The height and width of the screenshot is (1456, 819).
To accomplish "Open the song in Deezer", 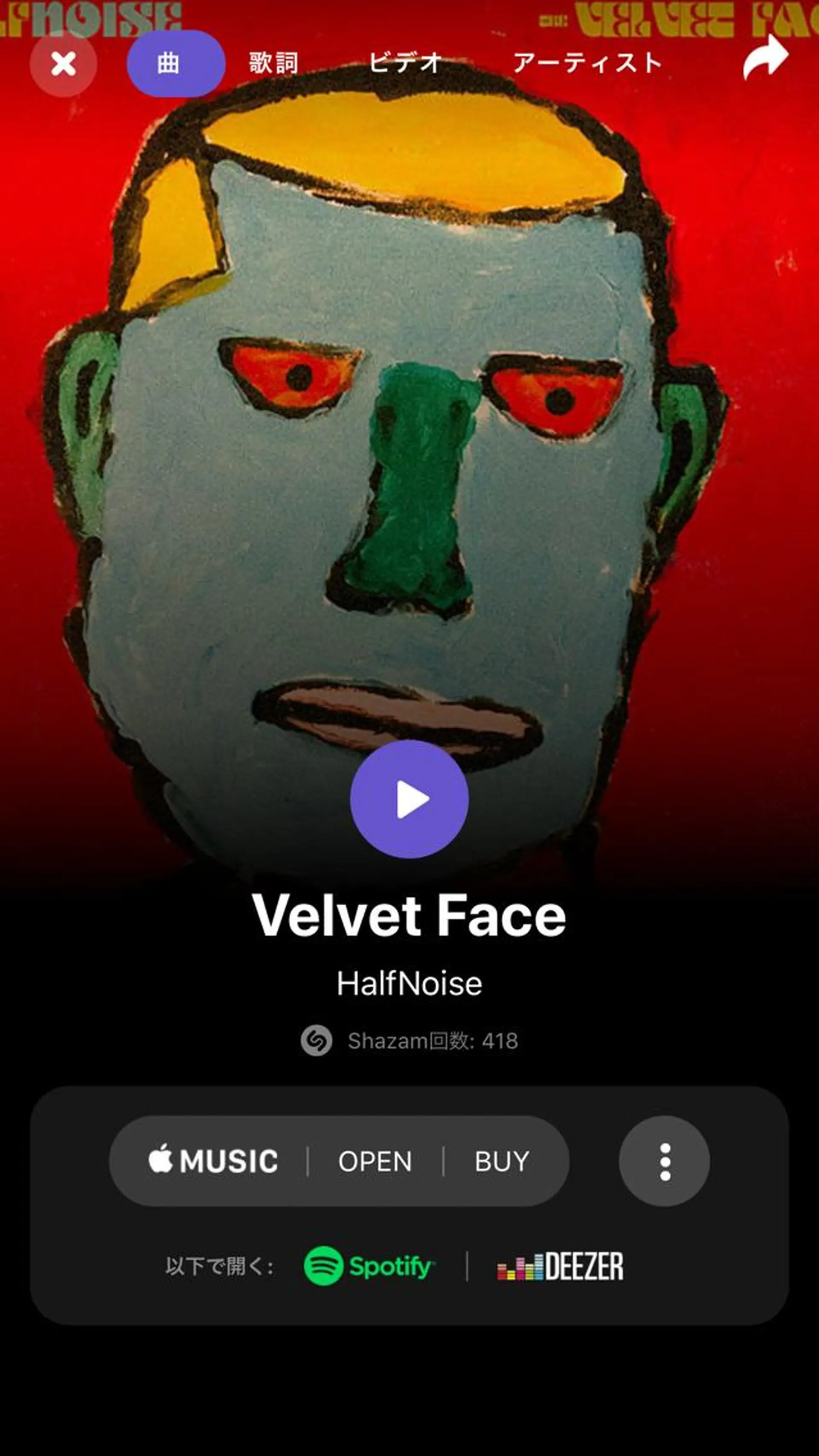I will (560, 1266).
